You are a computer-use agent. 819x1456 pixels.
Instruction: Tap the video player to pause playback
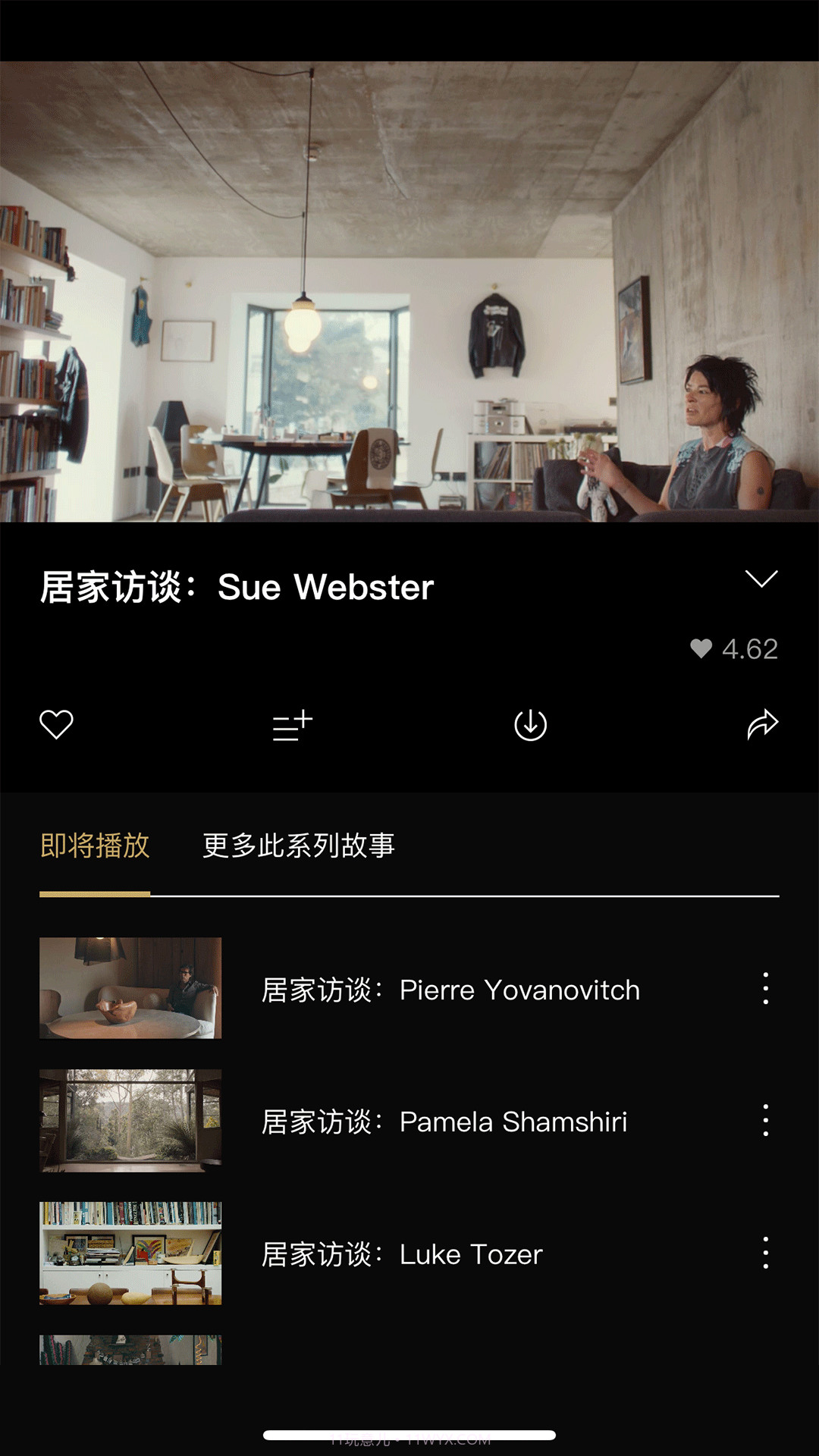pos(409,296)
